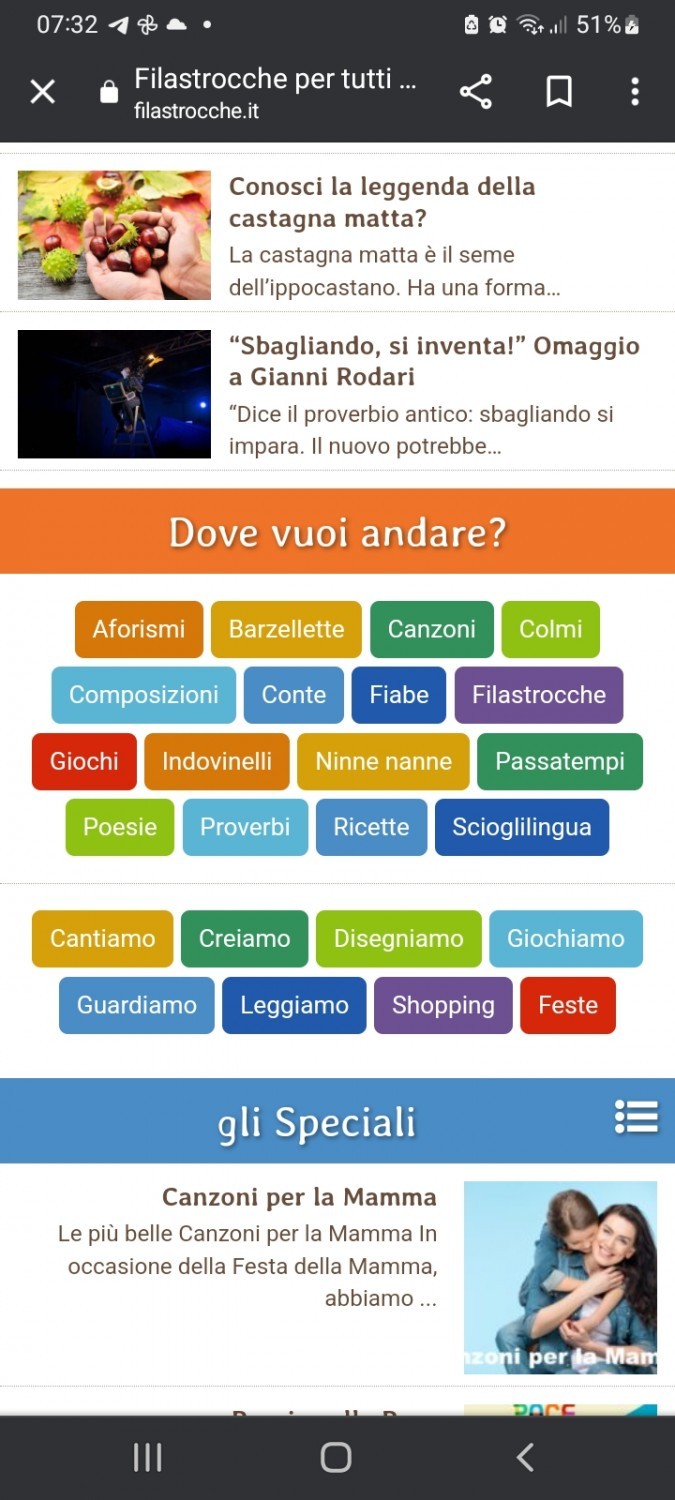This screenshot has width=675, height=1500.
Task: Browse the Canzoni section
Action: tap(431, 629)
